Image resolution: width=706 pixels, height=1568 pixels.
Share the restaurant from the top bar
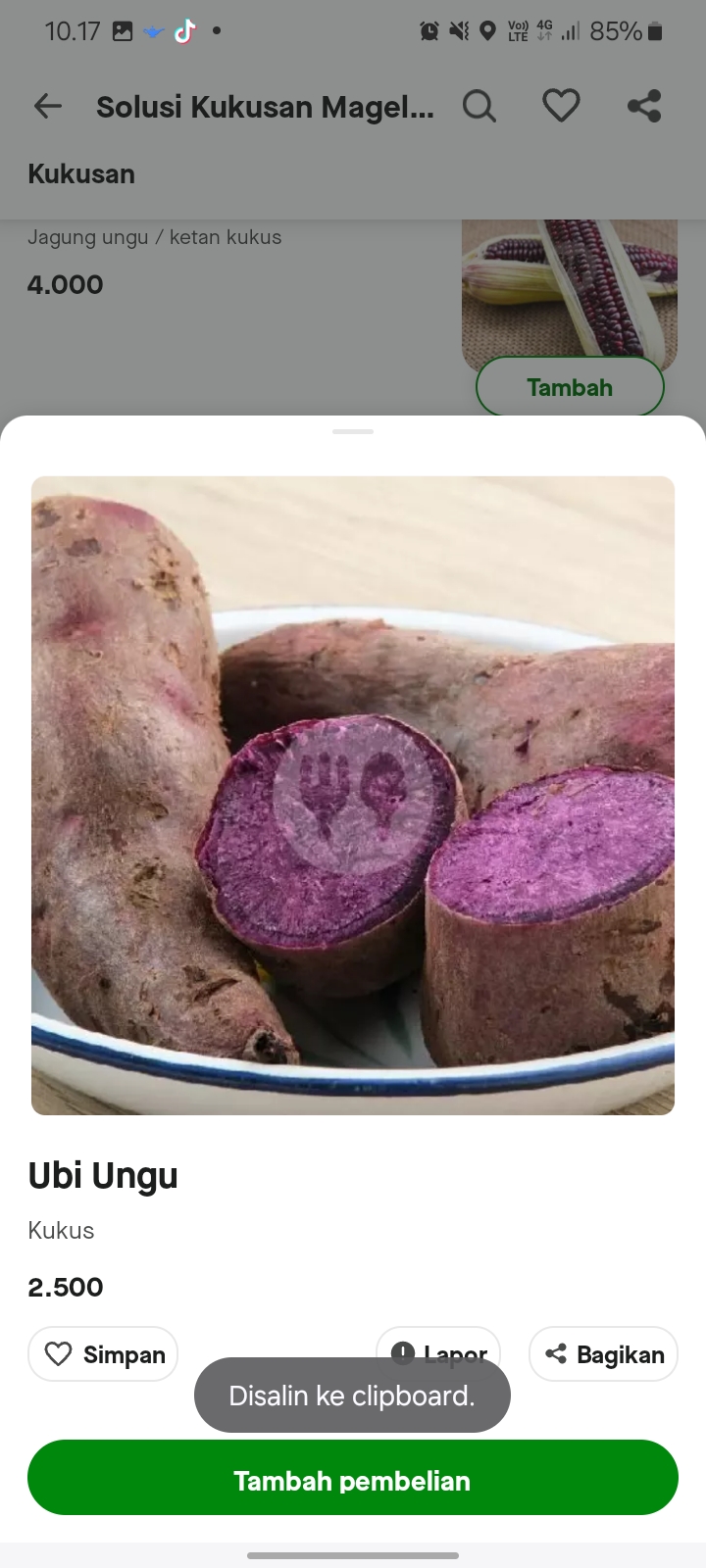click(644, 106)
